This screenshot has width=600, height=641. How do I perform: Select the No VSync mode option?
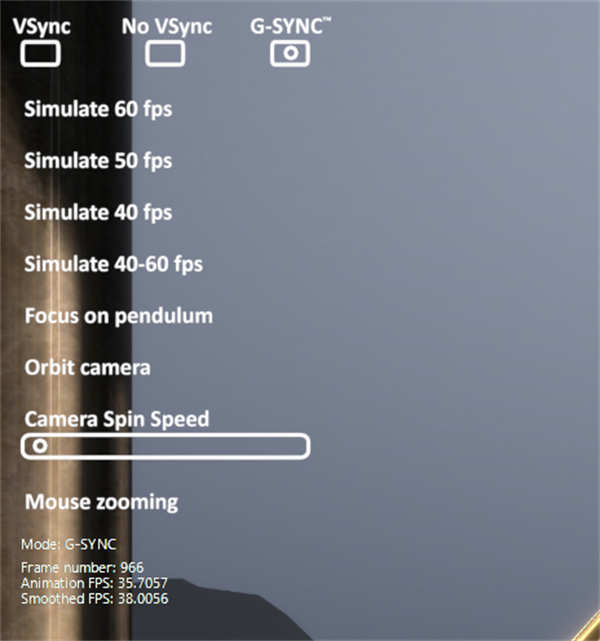(165, 53)
